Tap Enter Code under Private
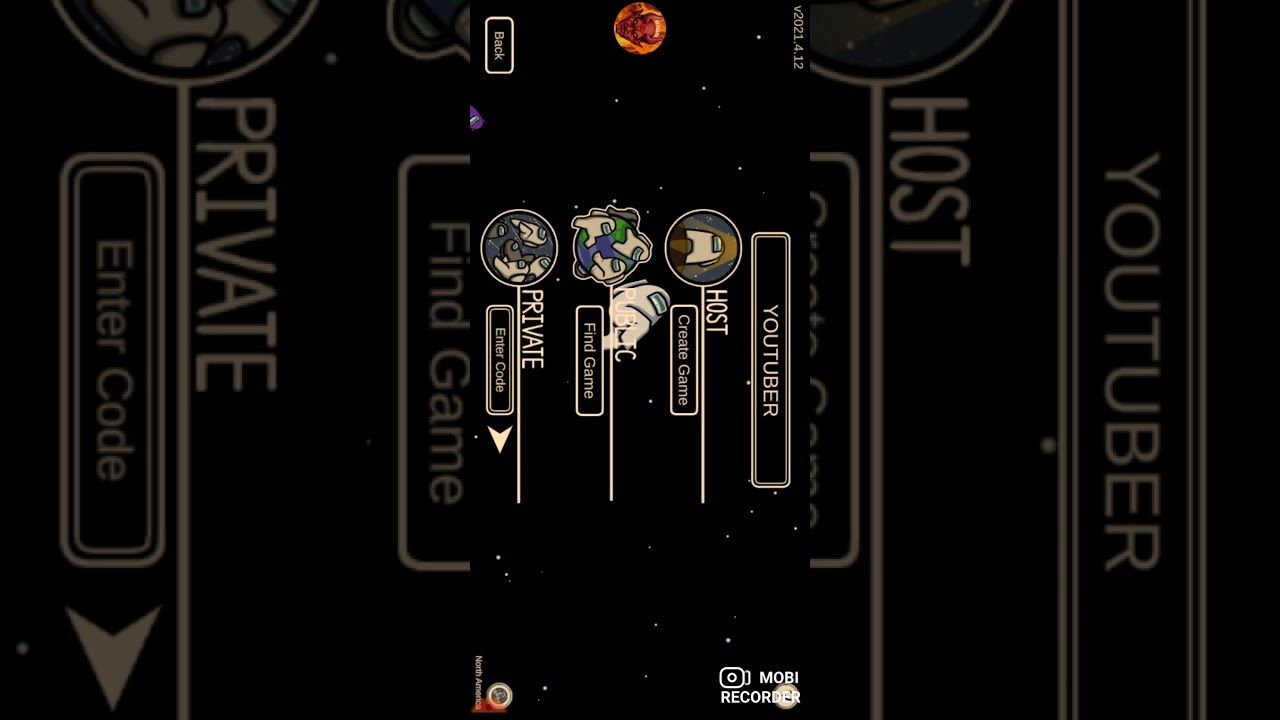The height and width of the screenshot is (720, 1280). (x=499, y=360)
